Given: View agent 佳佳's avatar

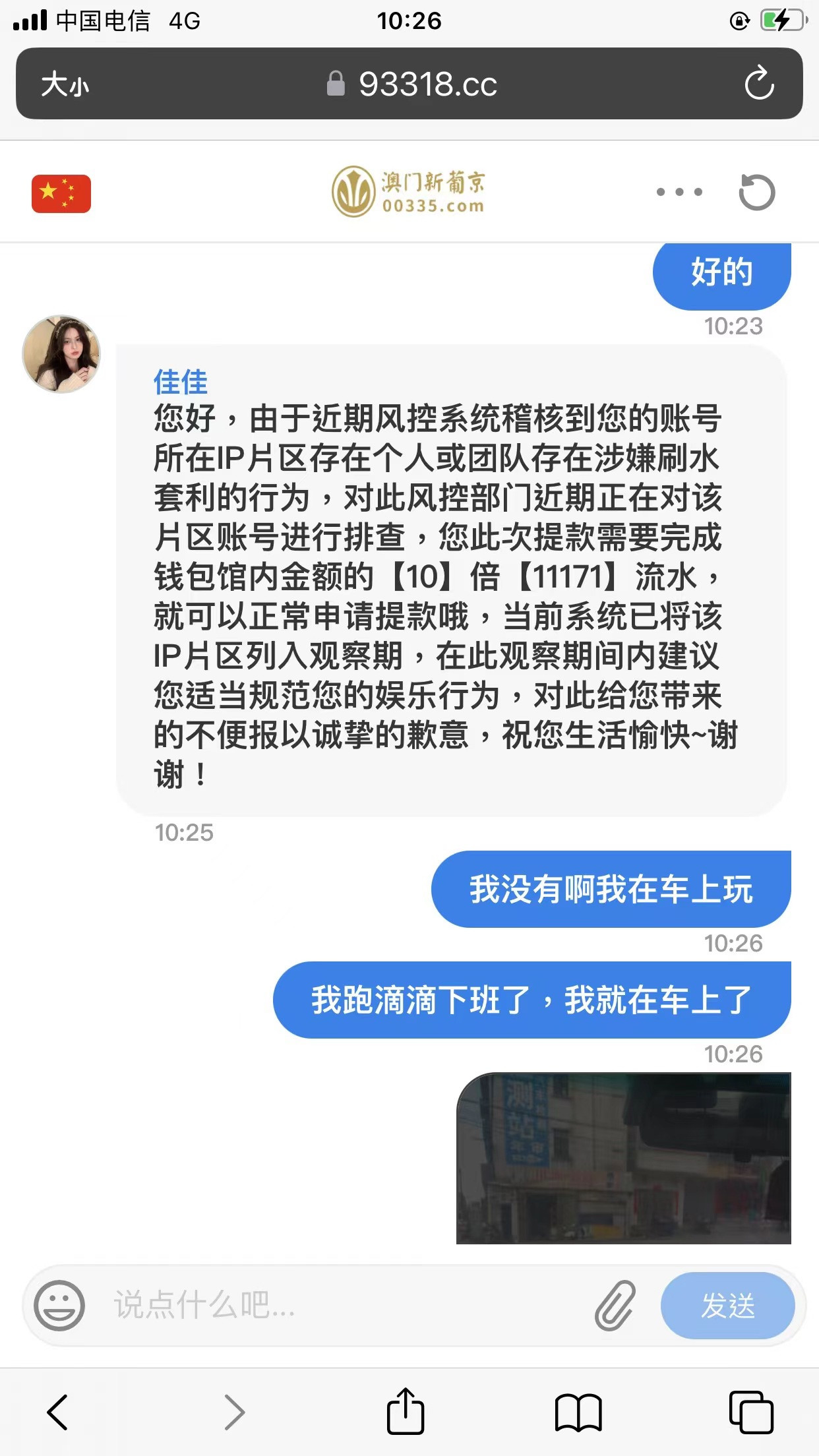Looking at the screenshot, I should point(61,354).
